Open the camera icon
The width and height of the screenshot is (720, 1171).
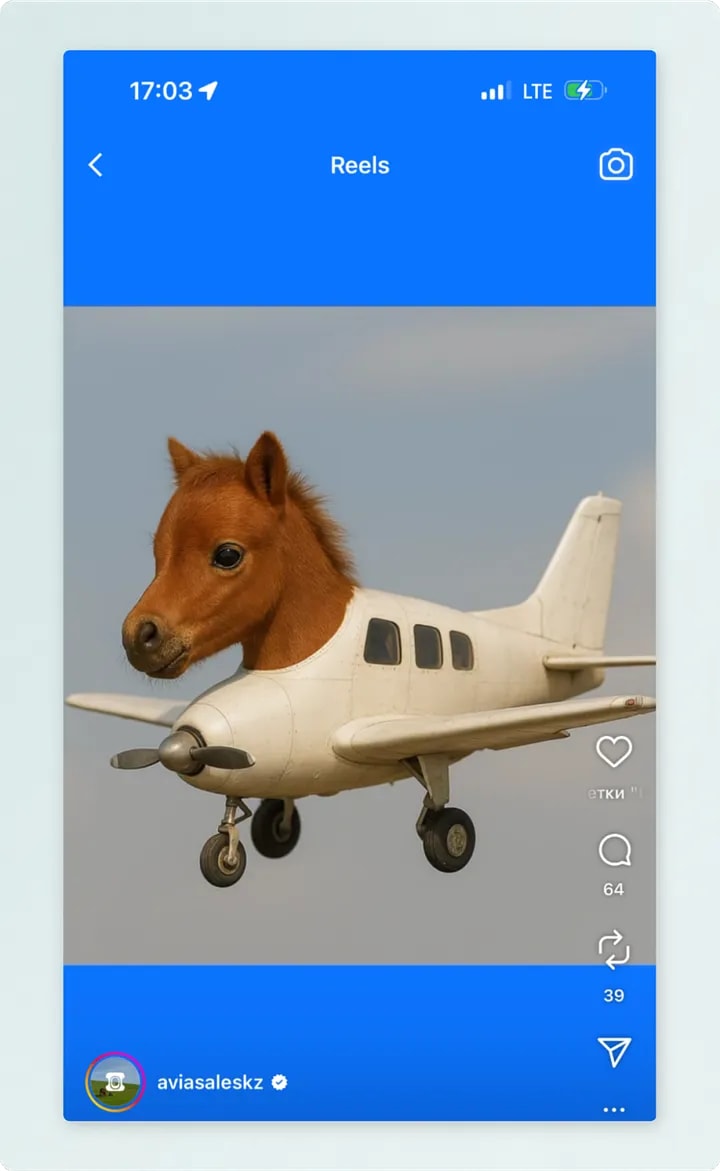[x=615, y=165]
